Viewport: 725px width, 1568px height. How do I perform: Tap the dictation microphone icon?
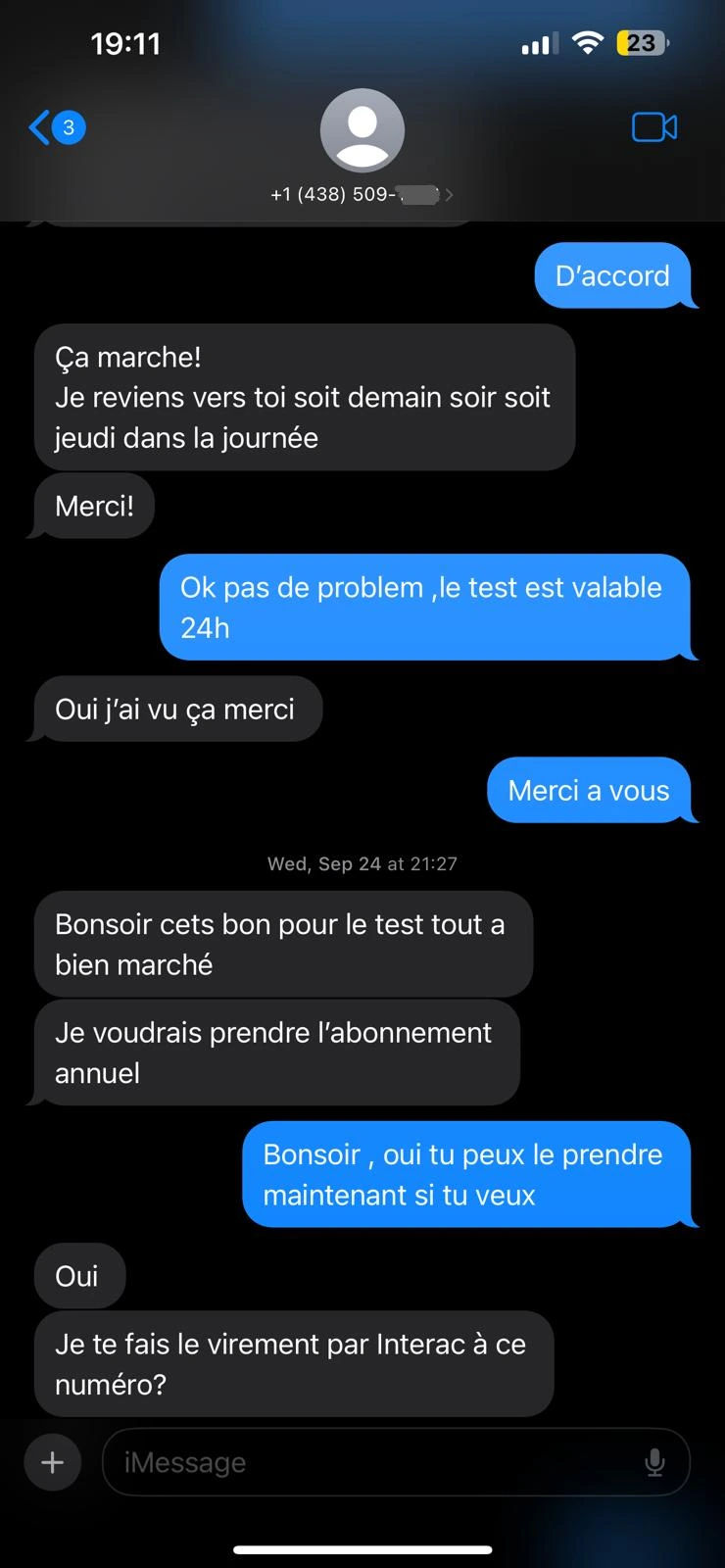tap(654, 1461)
